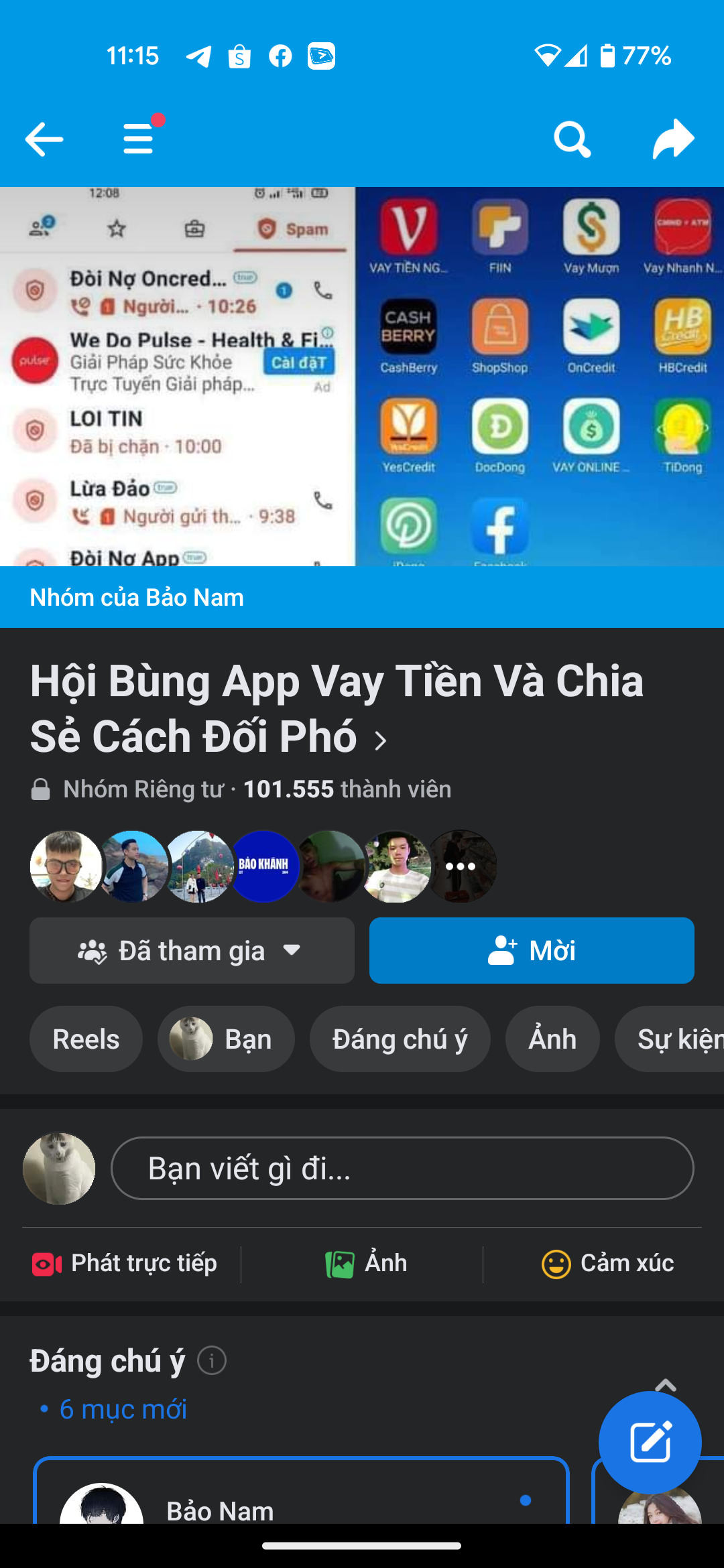Select the Bạn chip
Image resolution: width=724 pixels, height=1568 pixels.
(x=226, y=1039)
